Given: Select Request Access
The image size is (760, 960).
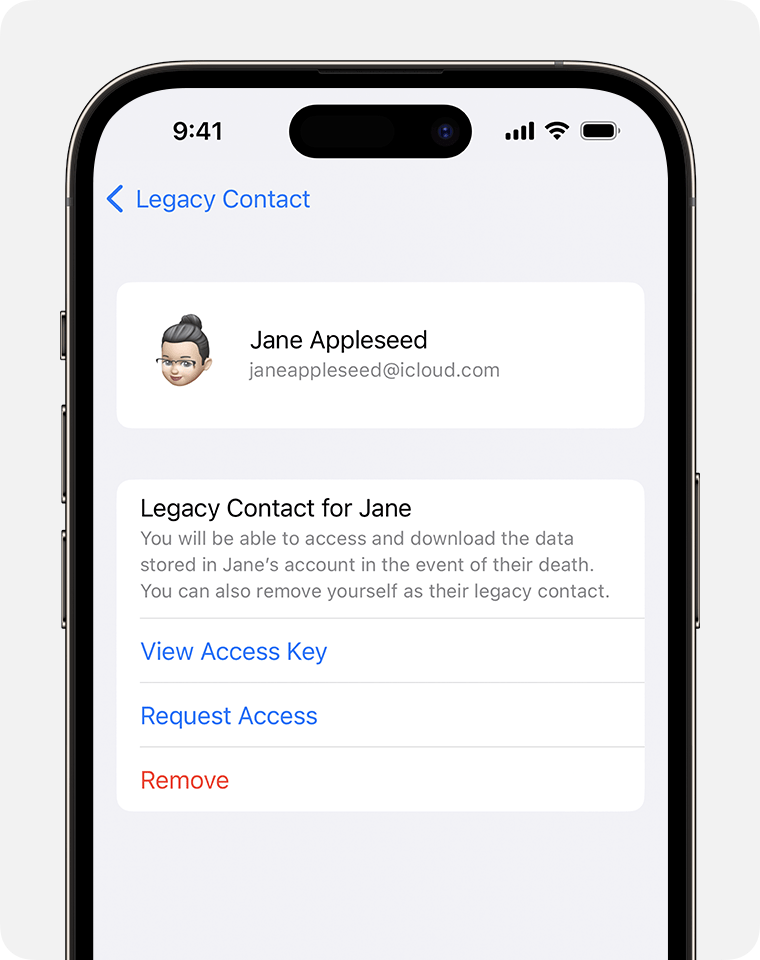Looking at the screenshot, I should (229, 716).
